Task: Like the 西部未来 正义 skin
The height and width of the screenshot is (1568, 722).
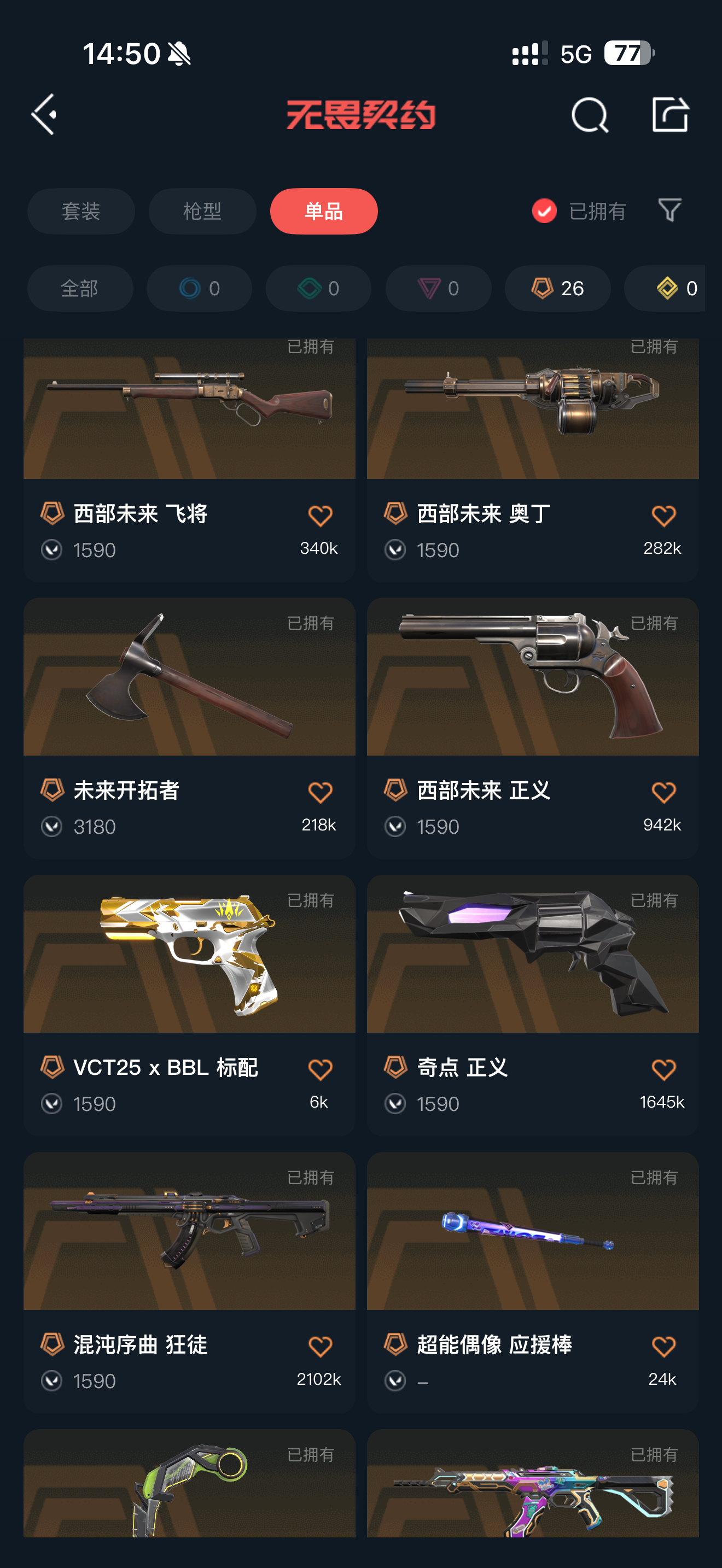Action: (x=663, y=793)
